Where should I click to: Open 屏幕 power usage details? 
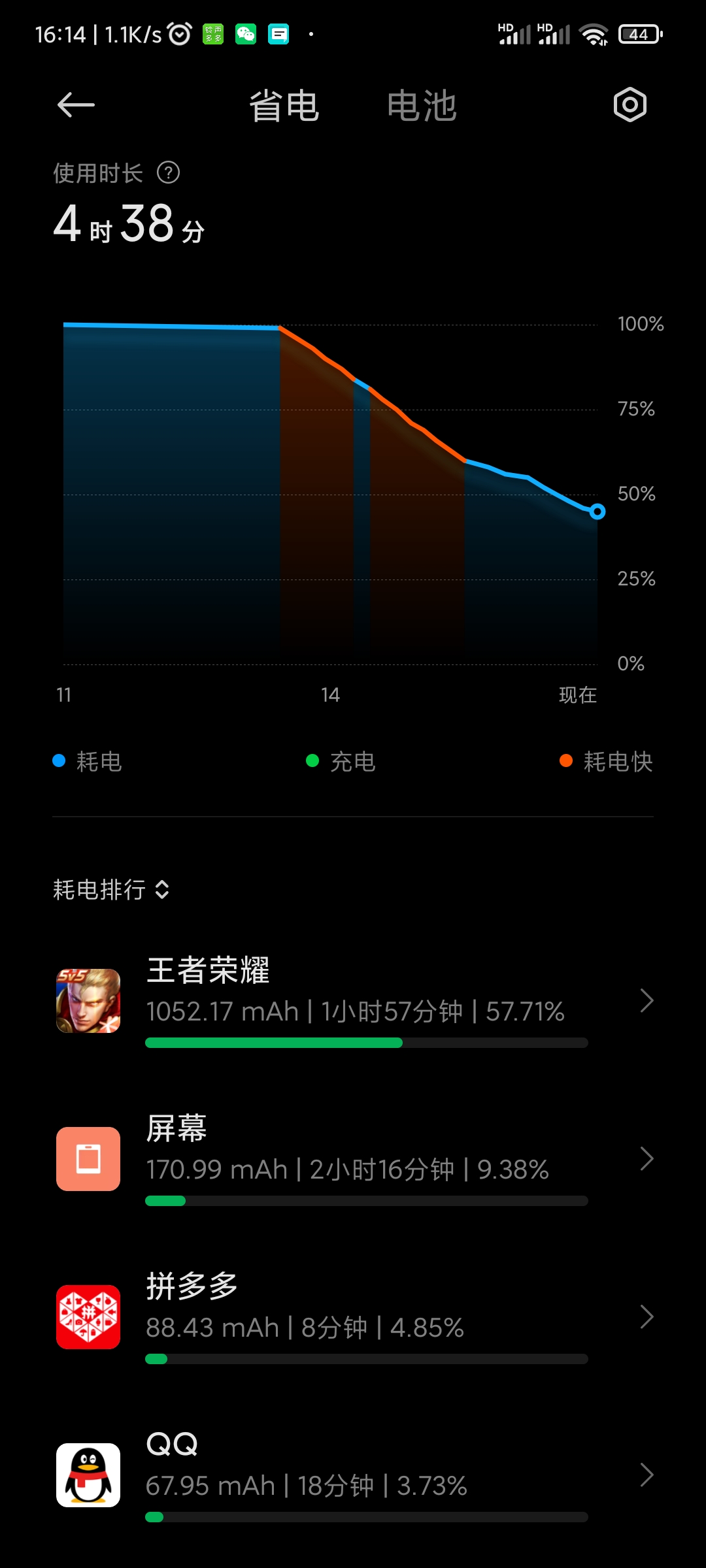click(x=353, y=1159)
